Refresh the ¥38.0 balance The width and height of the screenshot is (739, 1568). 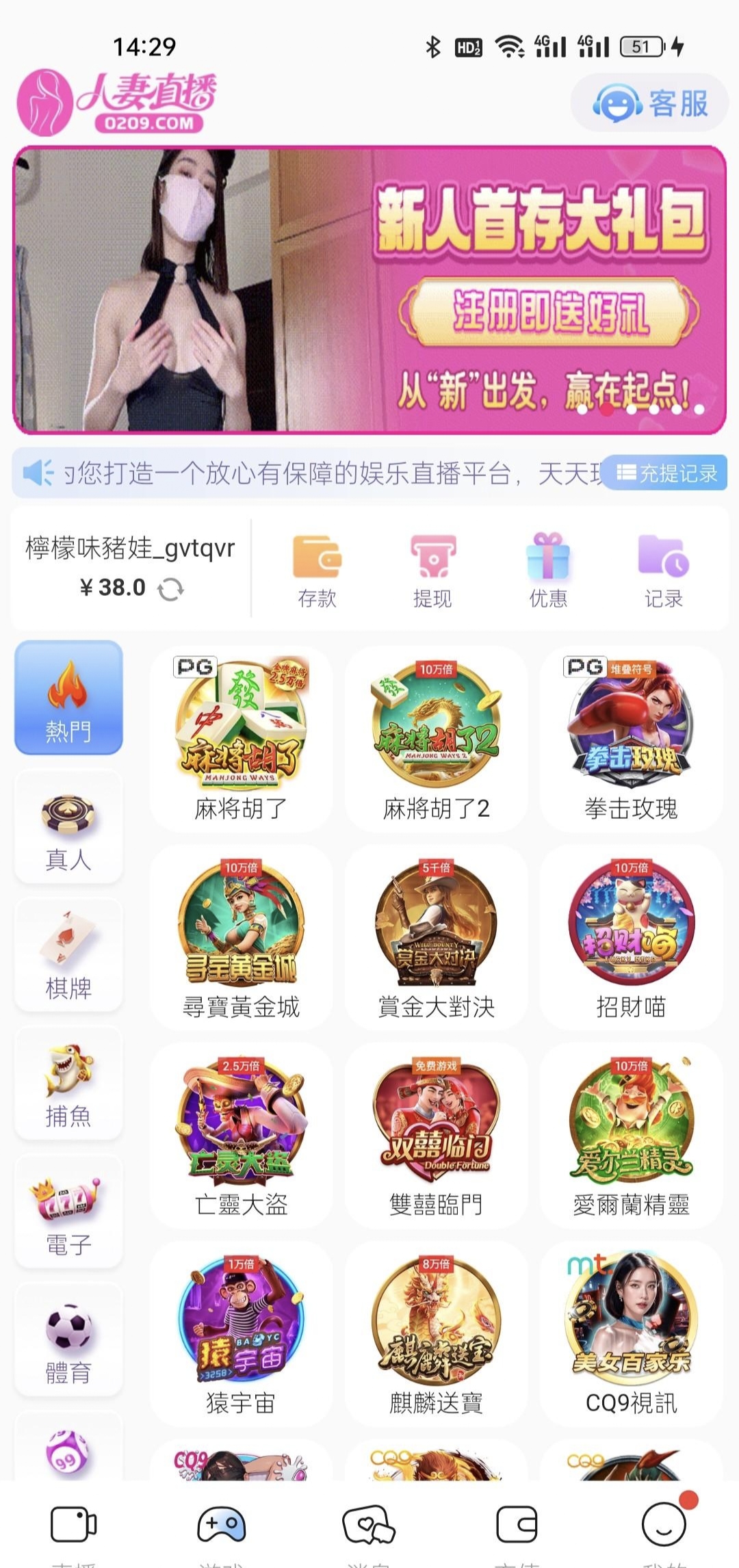pyautogui.click(x=171, y=588)
